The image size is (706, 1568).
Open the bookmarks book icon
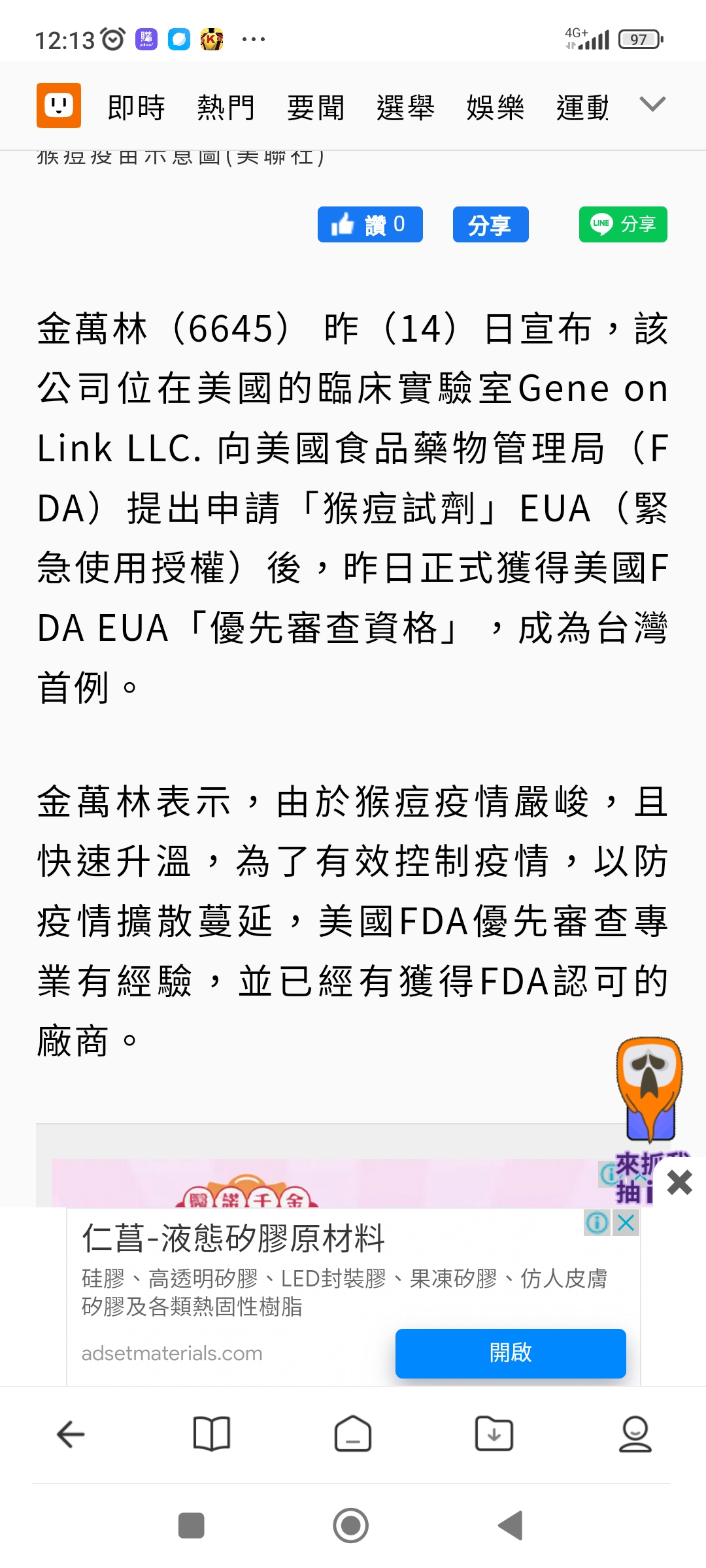212,1434
